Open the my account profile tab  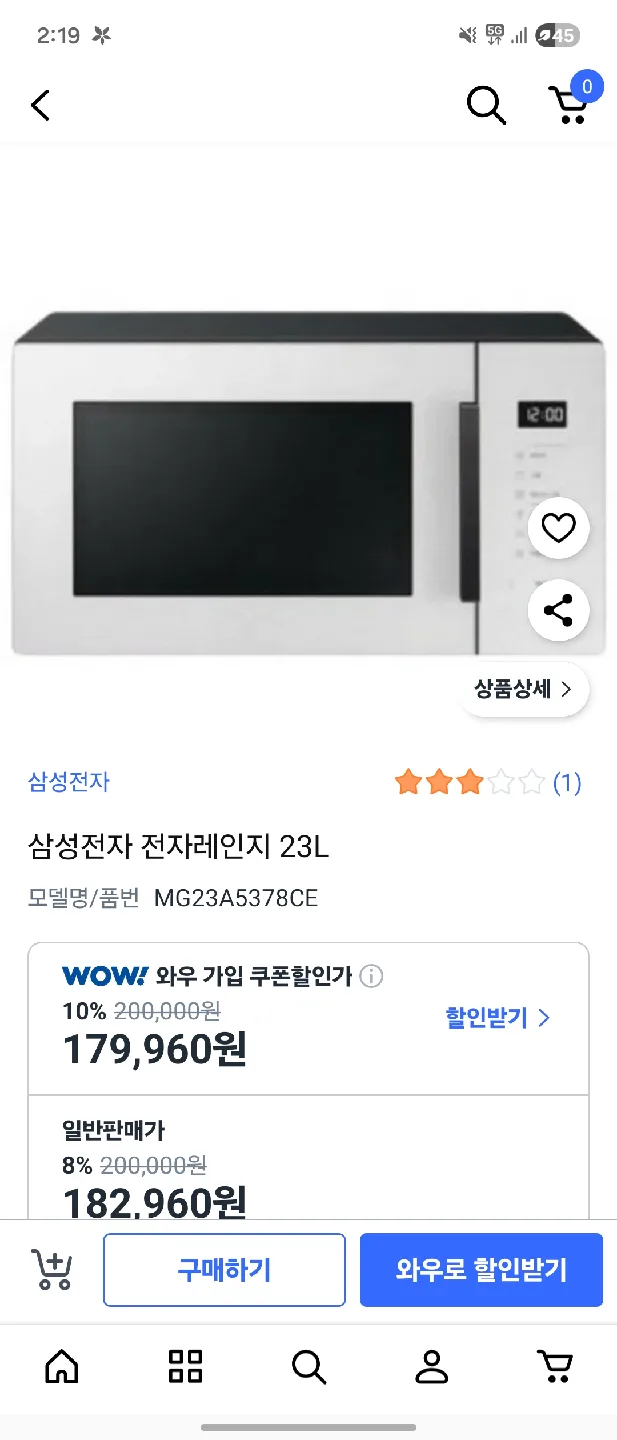(431, 1366)
